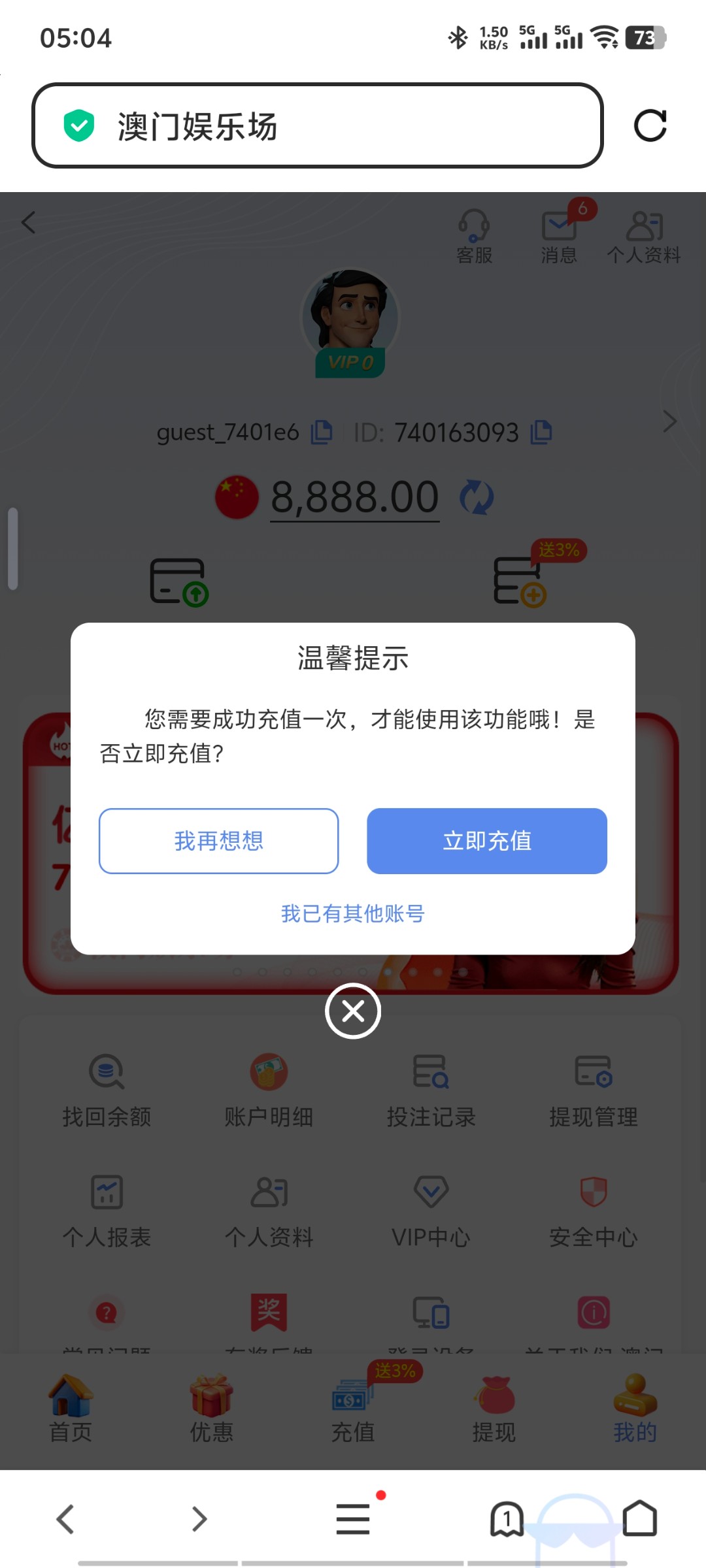Viewport: 706px width, 1568px height.
Task: Go back in the browser
Action: tap(65, 1518)
